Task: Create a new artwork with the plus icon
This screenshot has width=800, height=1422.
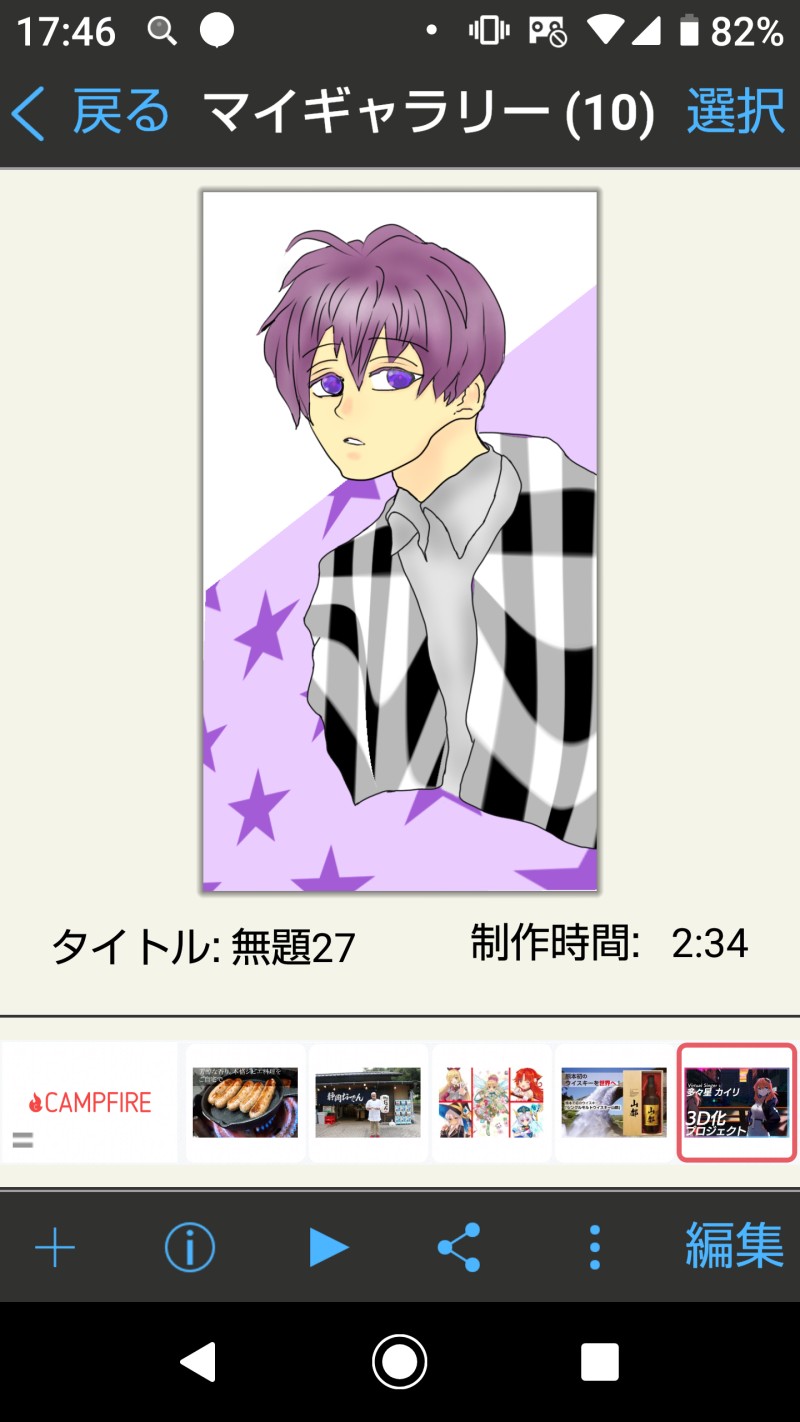Action: [x=55, y=1247]
